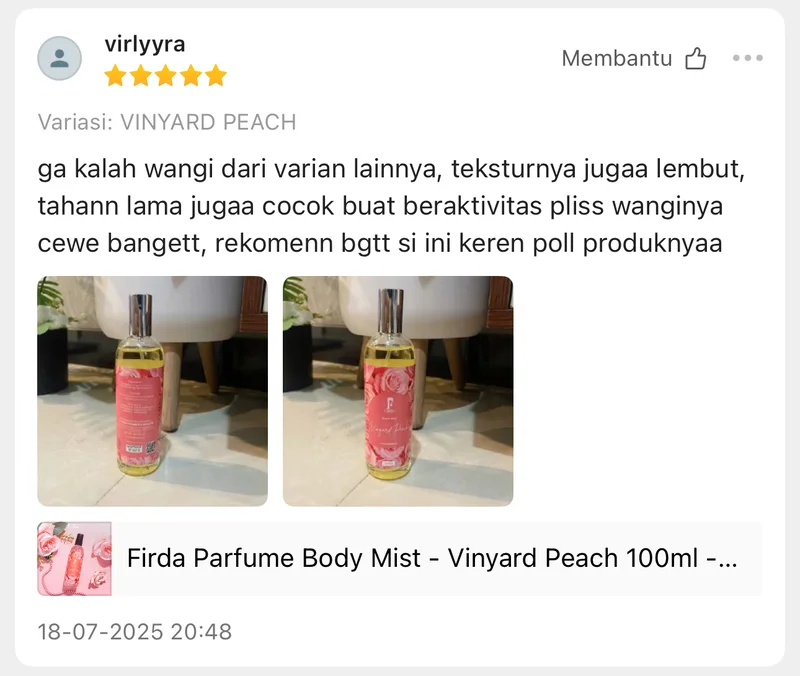Open the three-dot overflow menu

[x=747, y=59]
